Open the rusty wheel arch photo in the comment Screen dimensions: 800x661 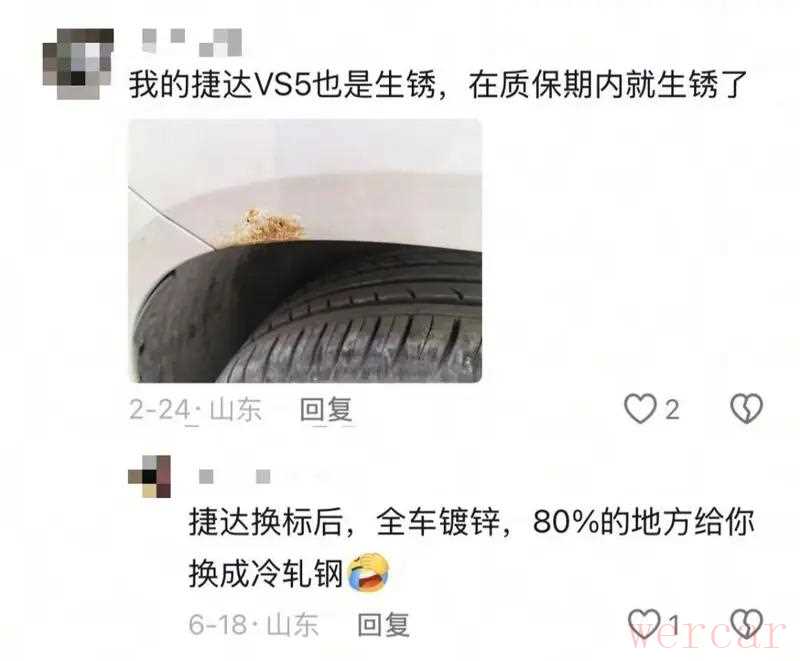(305, 251)
